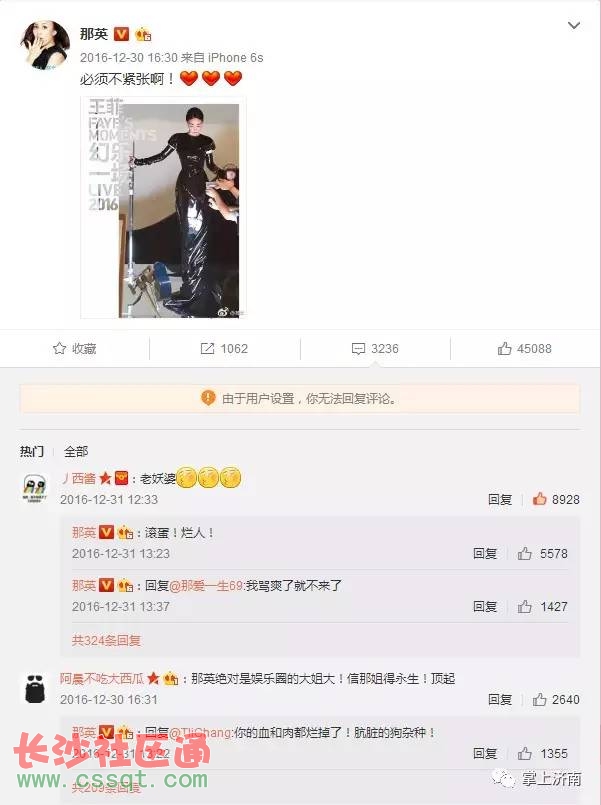The image size is (601, 805).
Task: Switch to the 全部 comments tab
Action: click(76, 451)
